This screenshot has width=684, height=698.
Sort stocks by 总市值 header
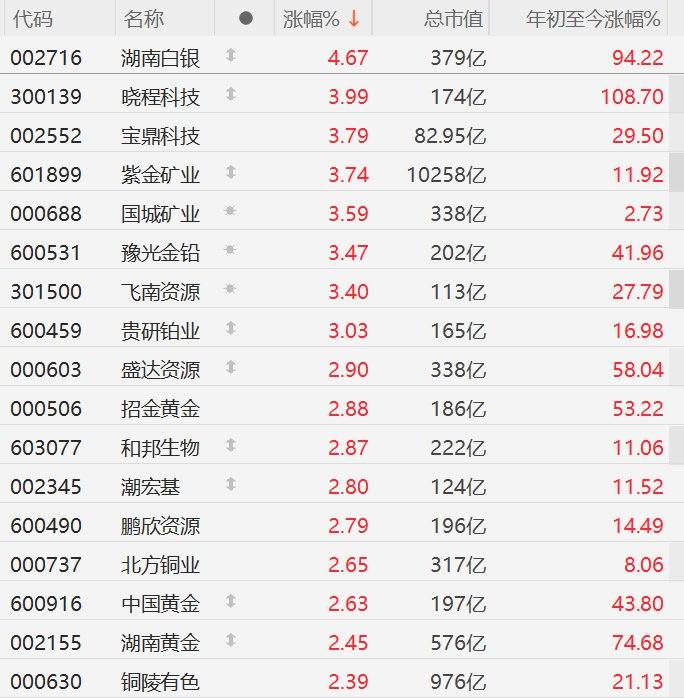pyautogui.click(x=452, y=19)
